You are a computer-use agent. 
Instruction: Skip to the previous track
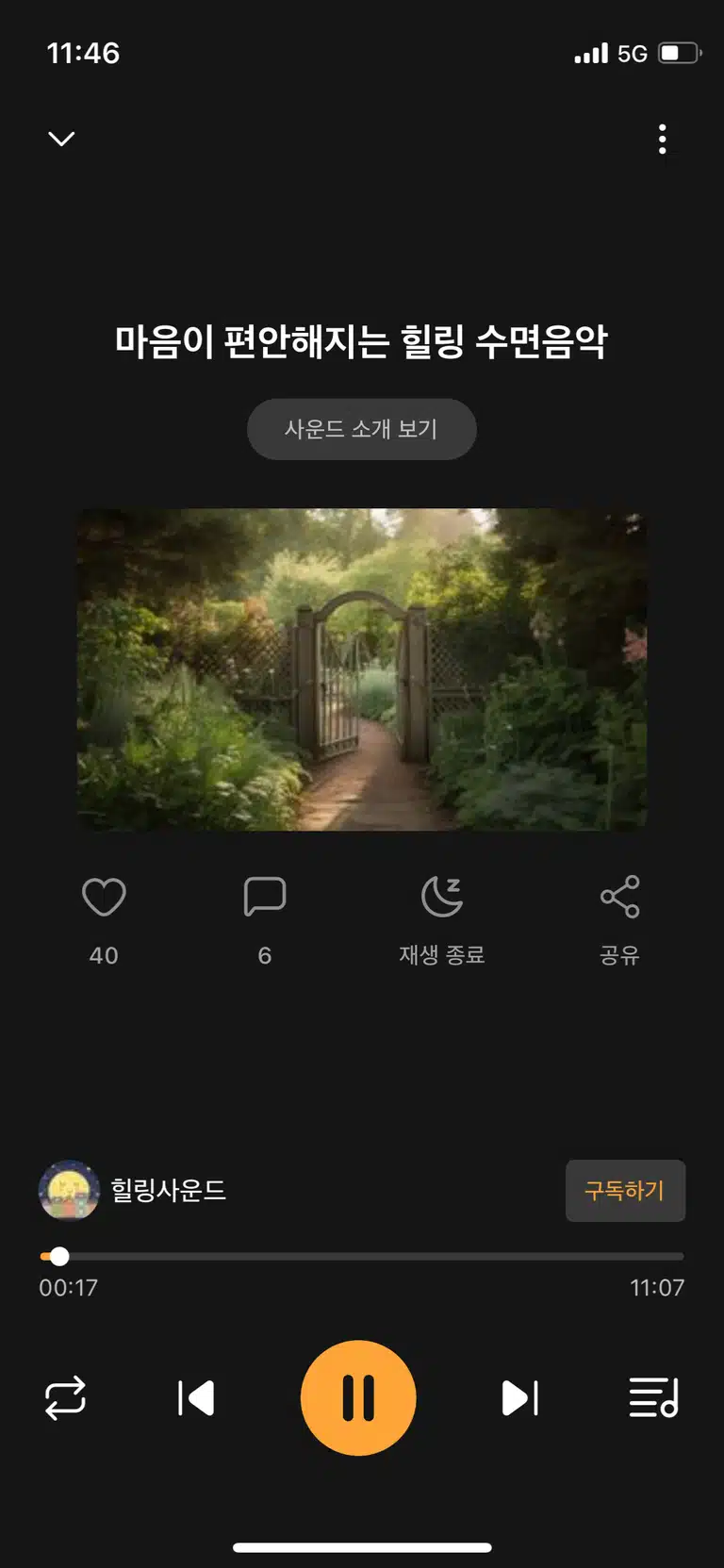[196, 1398]
